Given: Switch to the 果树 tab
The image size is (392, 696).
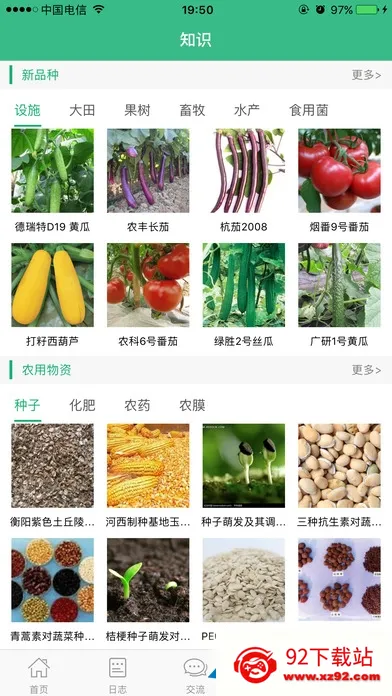Looking at the screenshot, I should (x=137, y=110).
